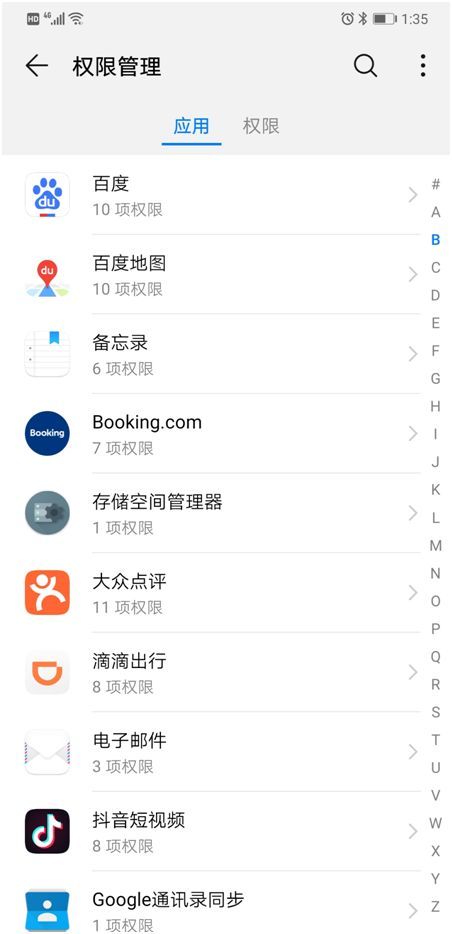
Task: Jump to letter W in index
Action: pyautogui.click(x=436, y=823)
